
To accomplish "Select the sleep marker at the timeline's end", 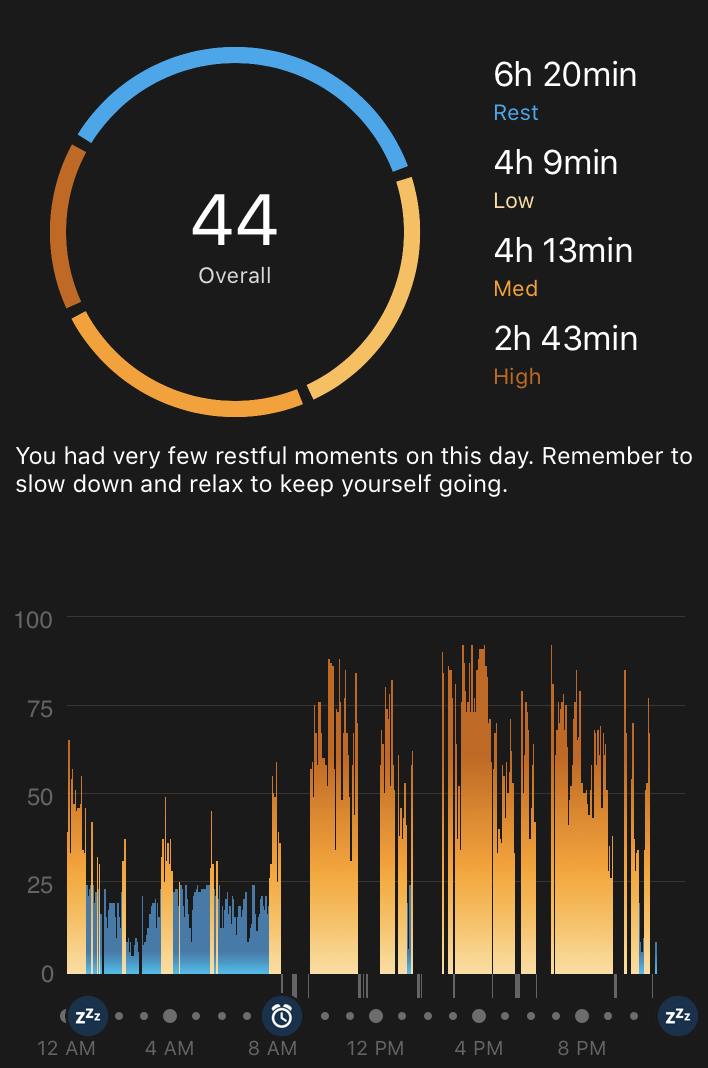I will pos(678,1016).
